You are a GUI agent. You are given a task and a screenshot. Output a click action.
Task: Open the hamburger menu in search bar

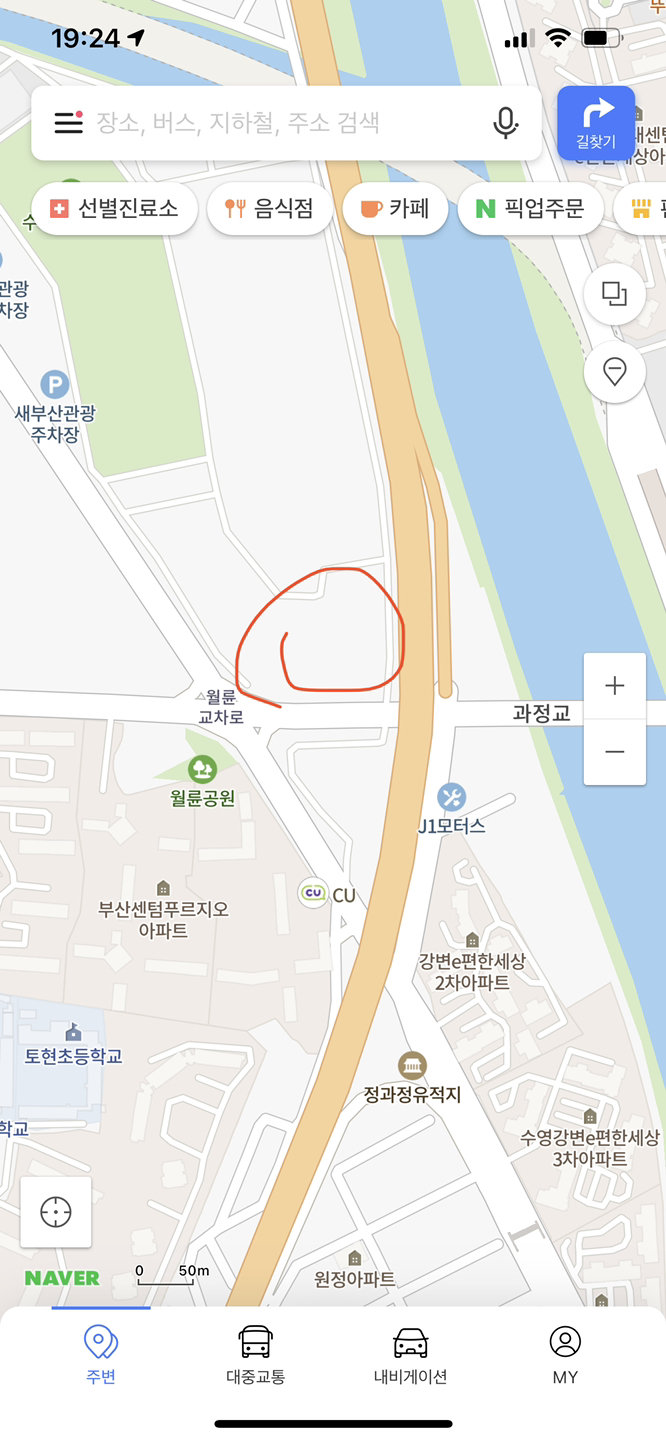tap(68, 123)
